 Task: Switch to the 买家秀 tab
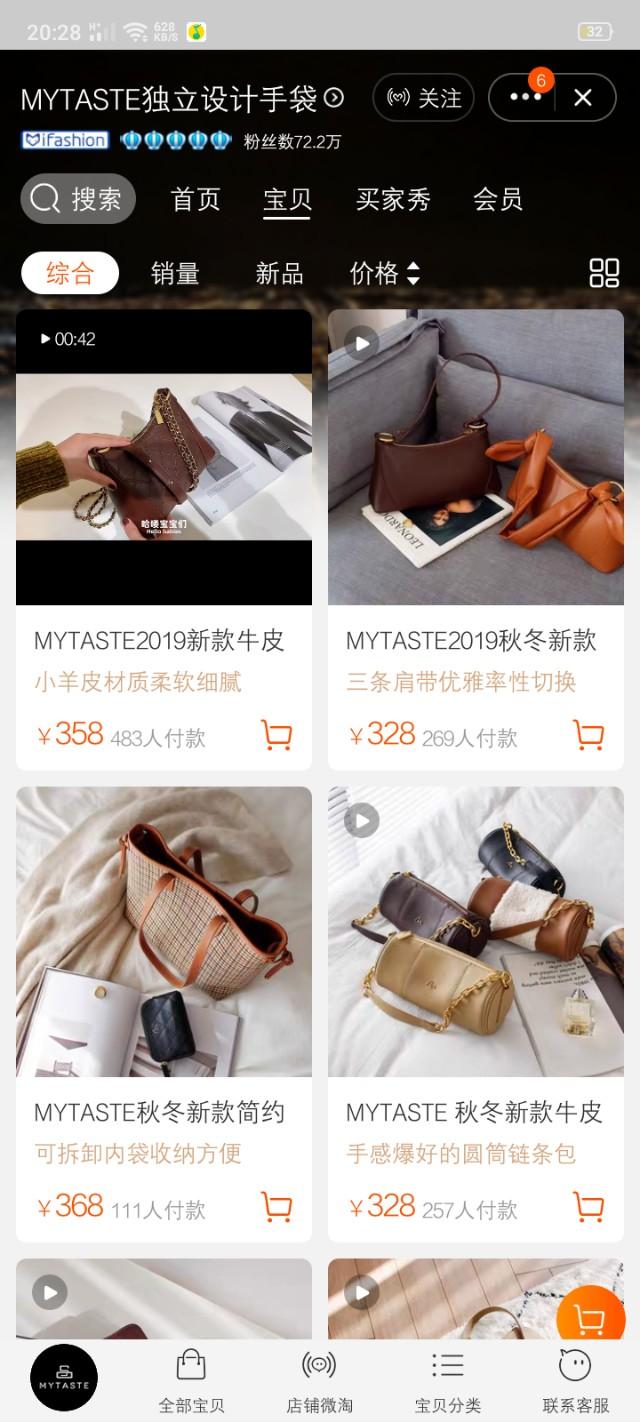[x=393, y=200]
